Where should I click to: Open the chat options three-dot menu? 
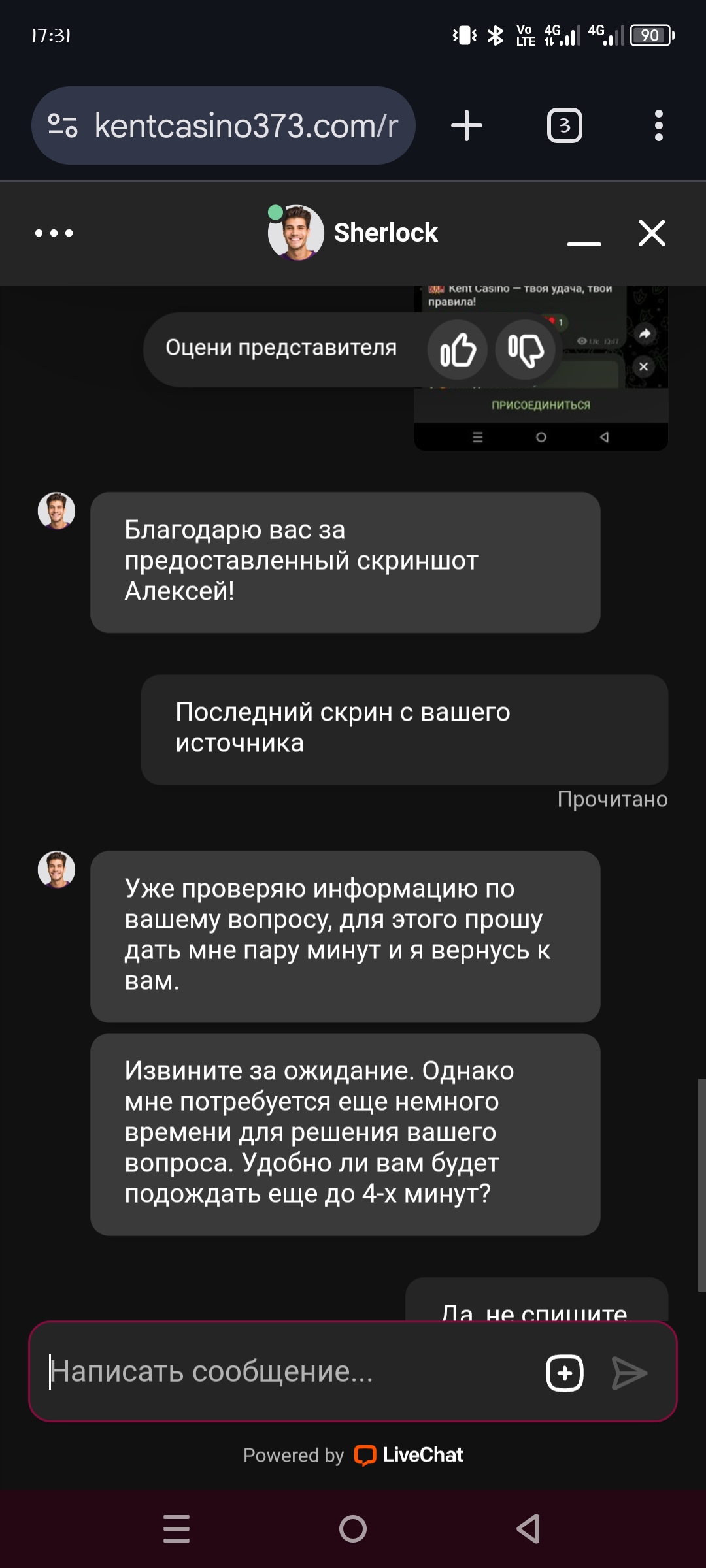pos(54,233)
